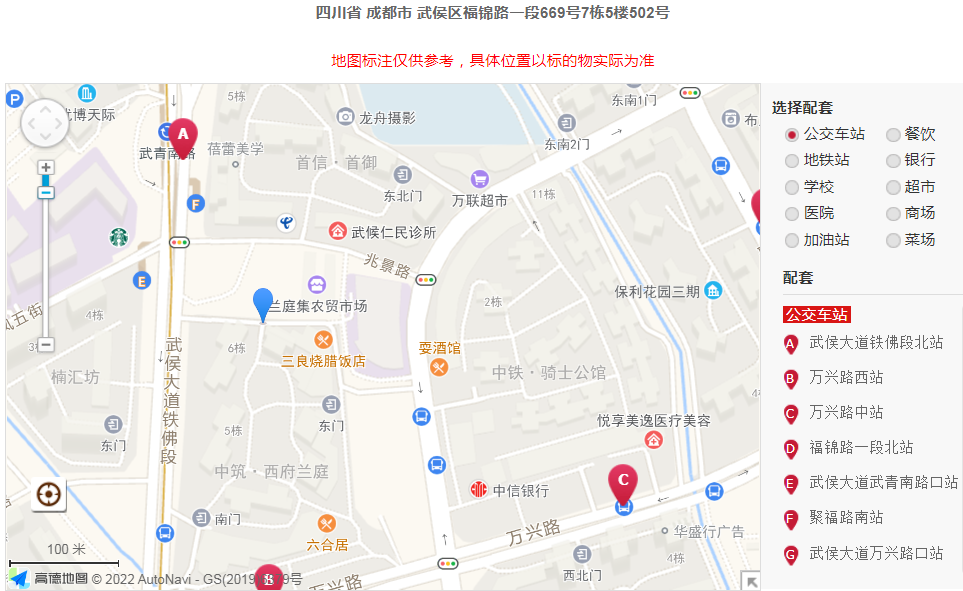Select the 公交车站 radio option
The height and width of the screenshot is (591, 963).
click(x=792, y=134)
